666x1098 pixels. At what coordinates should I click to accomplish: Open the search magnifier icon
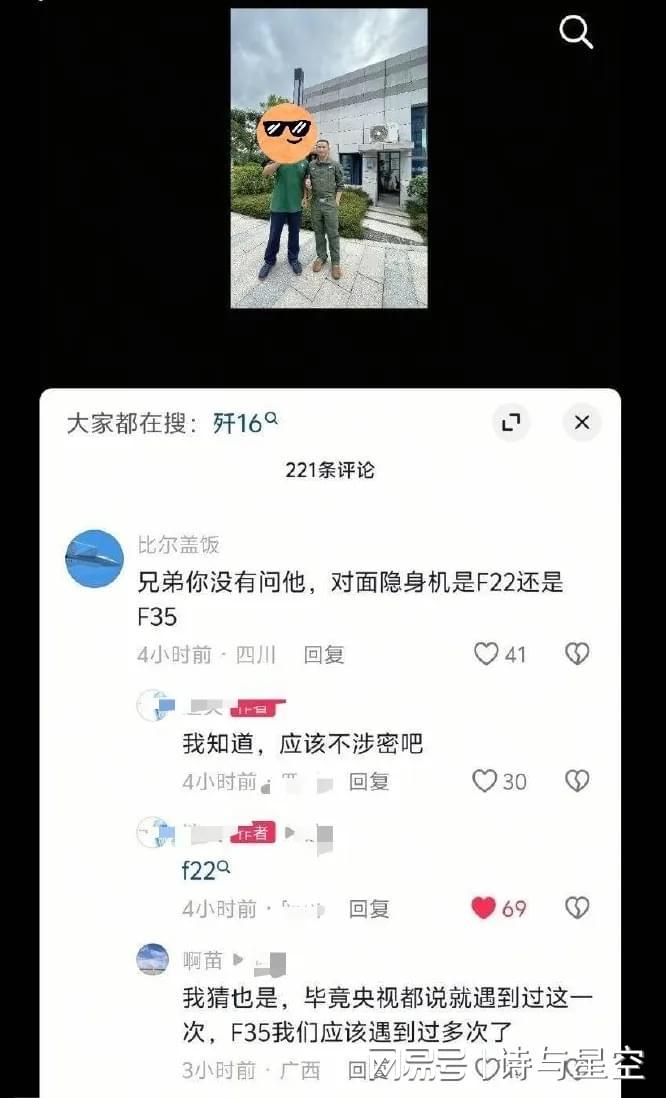pyautogui.click(x=576, y=32)
